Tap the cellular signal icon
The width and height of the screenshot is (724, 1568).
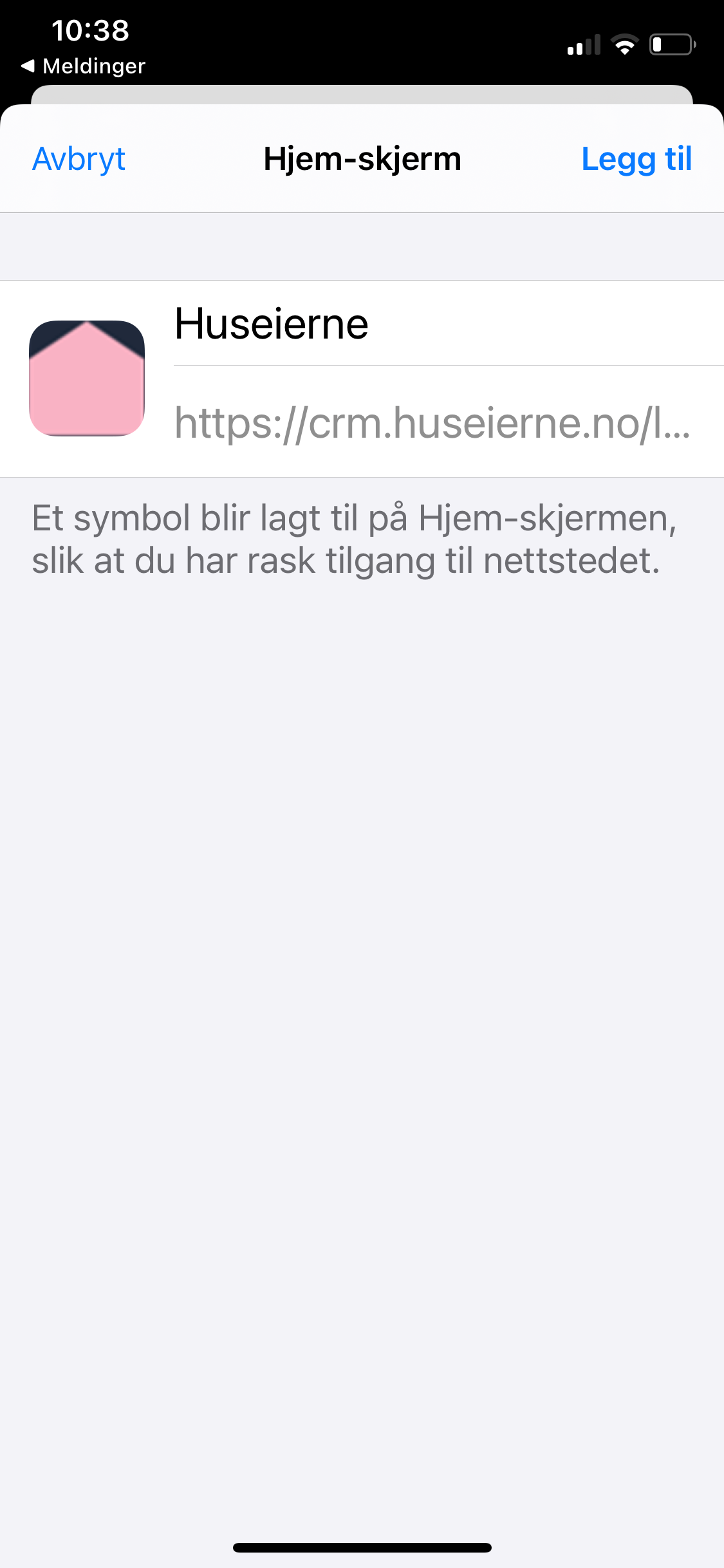(x=582, y=44)
